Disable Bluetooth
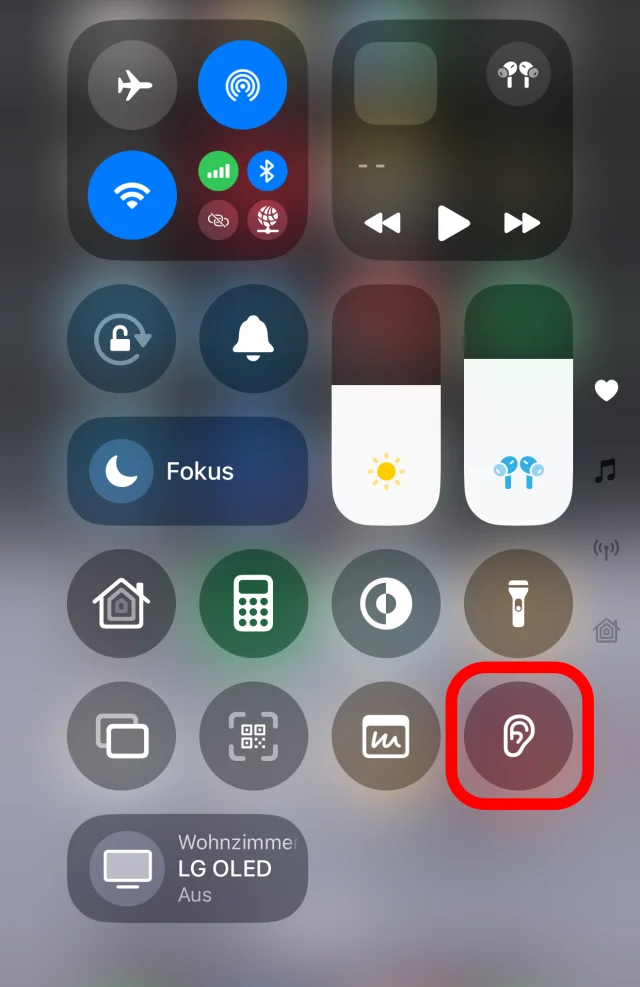 tap(267, 171)
